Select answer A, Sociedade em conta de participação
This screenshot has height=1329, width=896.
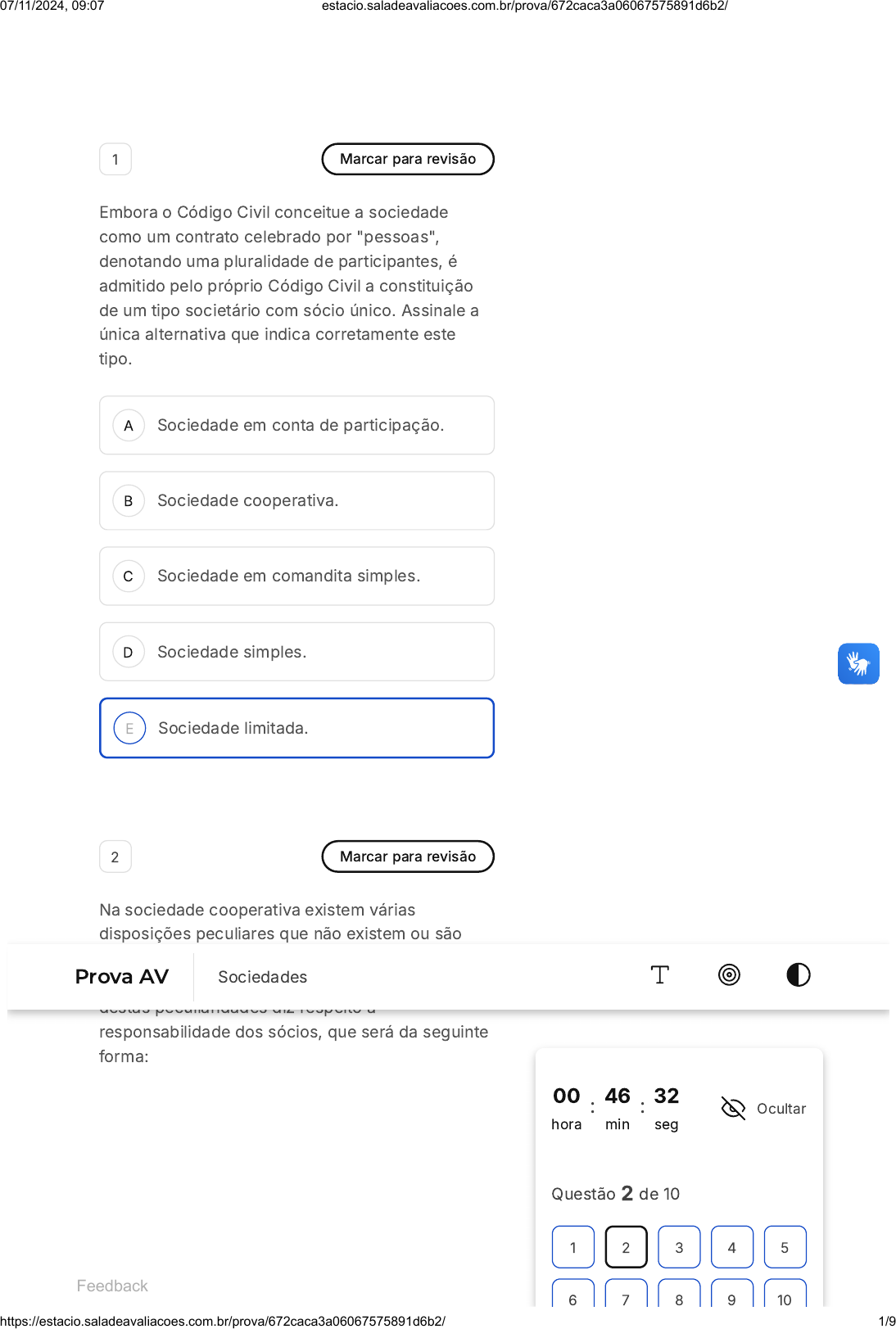[x=296, y=425]
